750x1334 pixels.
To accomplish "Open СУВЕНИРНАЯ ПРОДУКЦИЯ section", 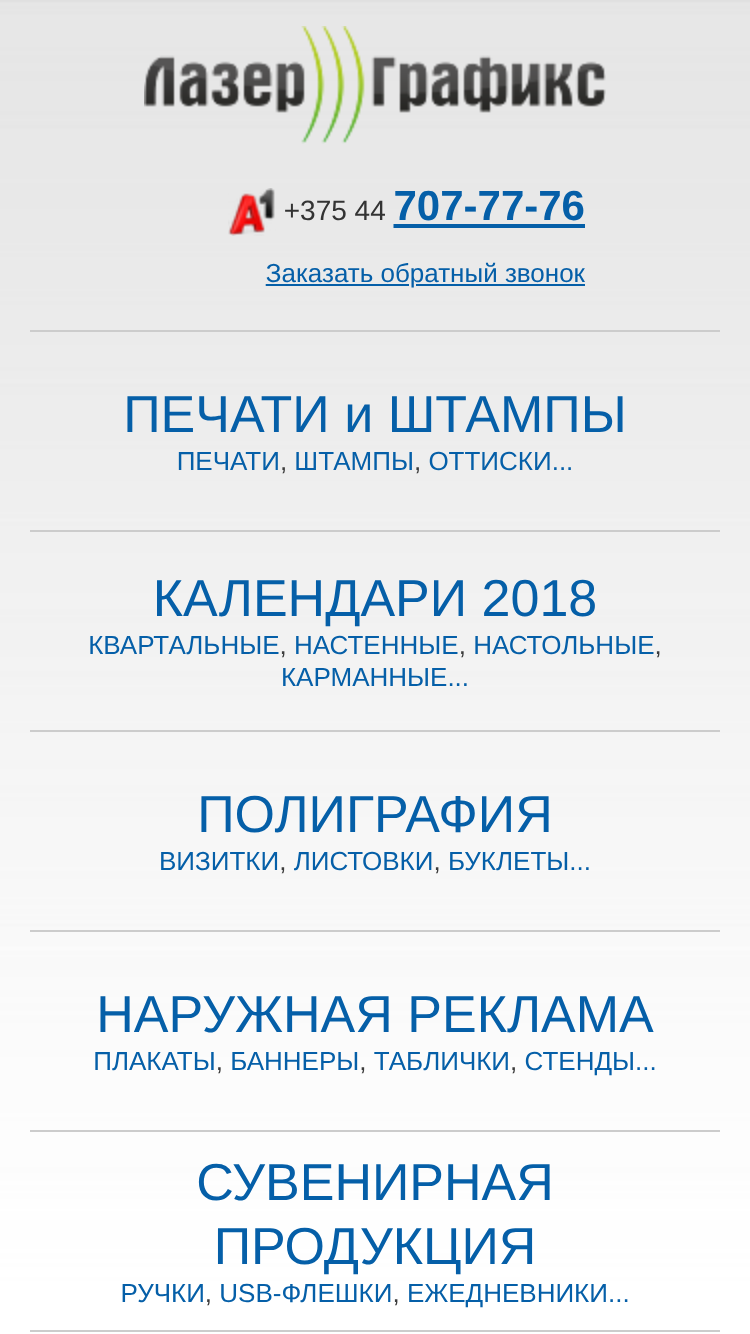I will [x=375, y=1214].
